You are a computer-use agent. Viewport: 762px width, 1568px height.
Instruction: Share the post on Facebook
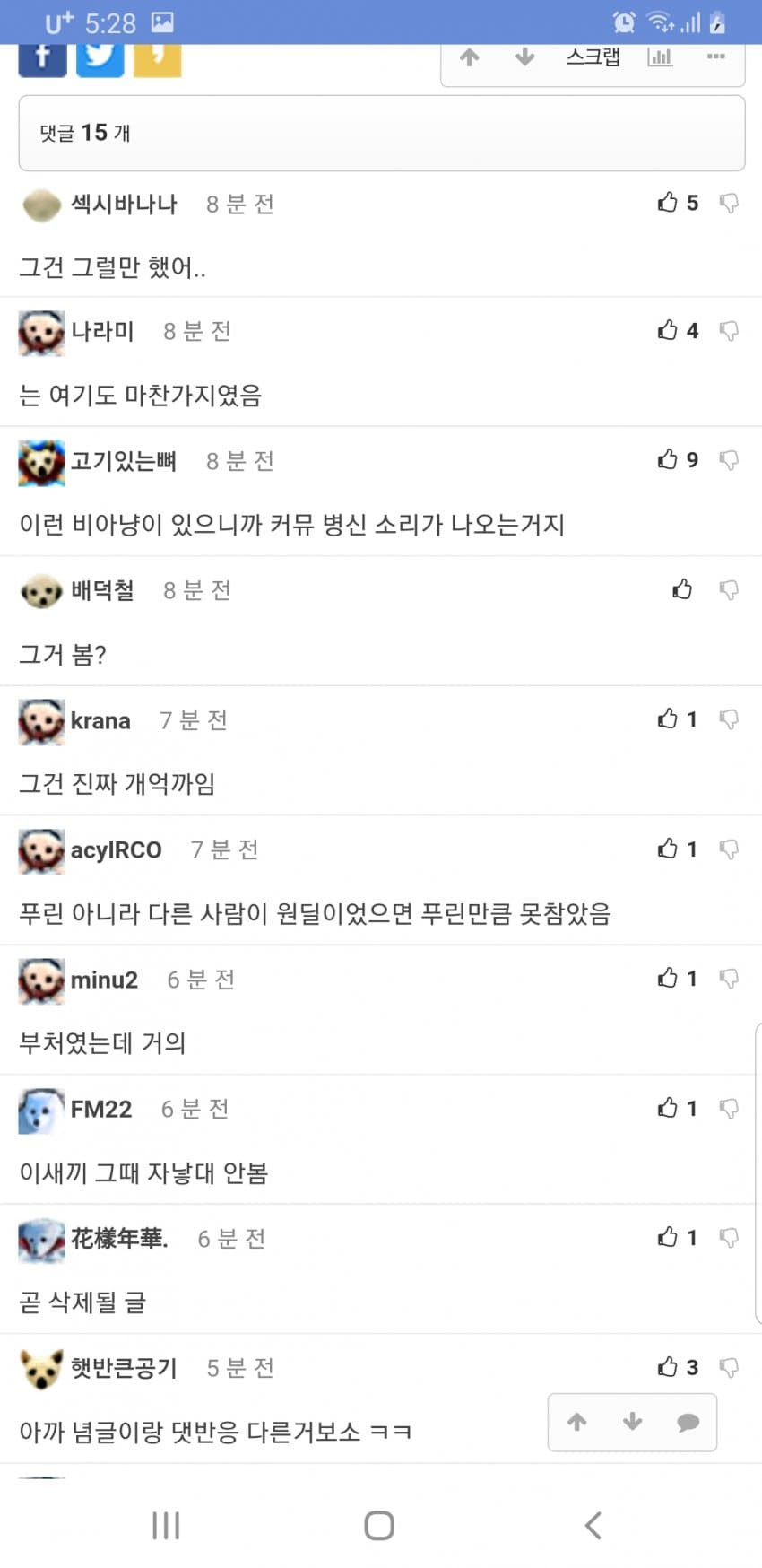[x=42, y=57]
